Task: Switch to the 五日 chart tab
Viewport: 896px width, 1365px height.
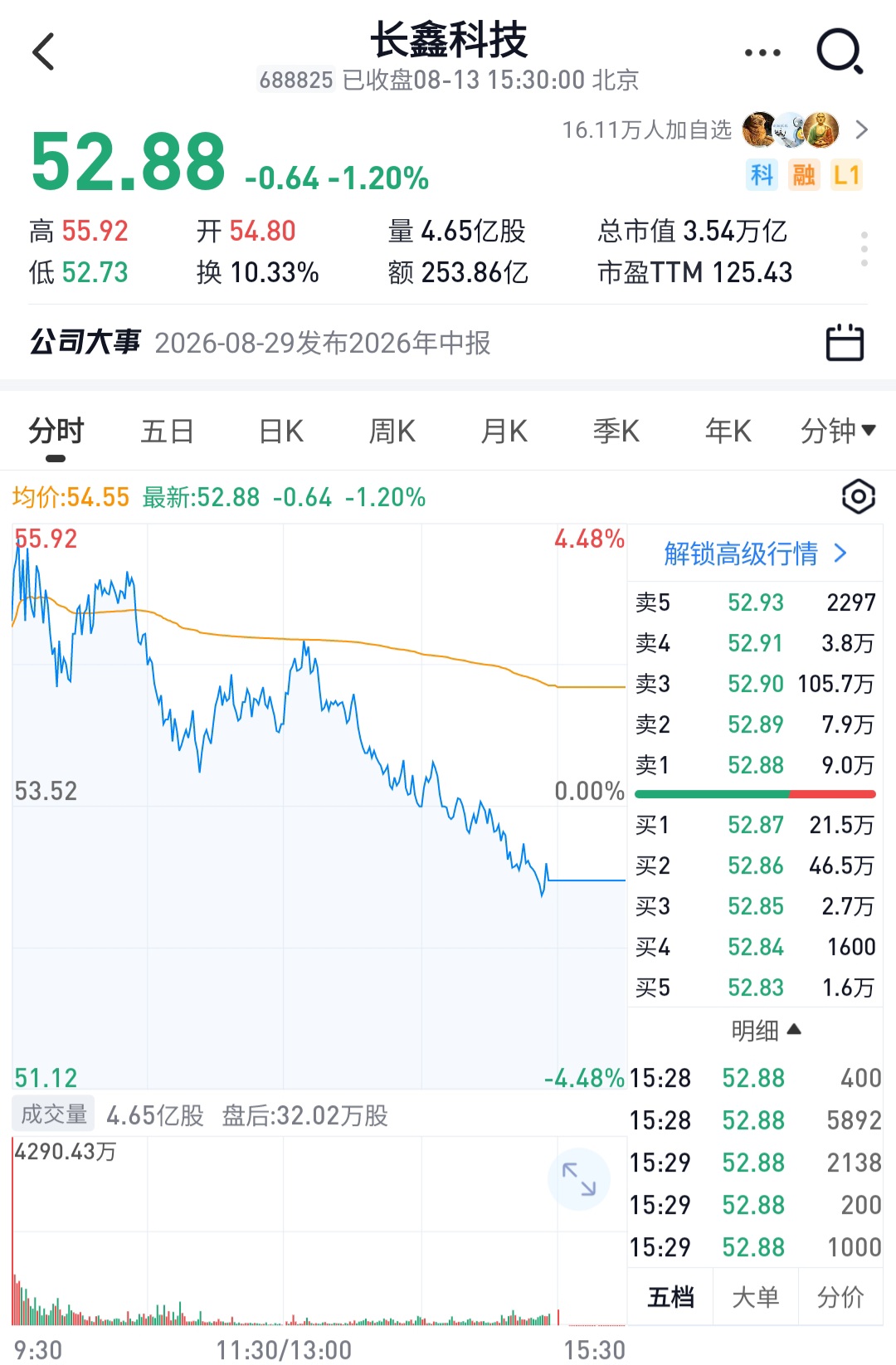Action: click(168, 431)
